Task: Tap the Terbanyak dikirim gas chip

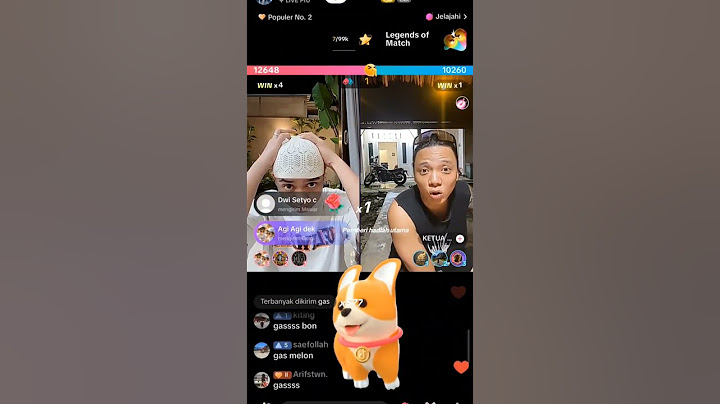Action: point(295,301)
